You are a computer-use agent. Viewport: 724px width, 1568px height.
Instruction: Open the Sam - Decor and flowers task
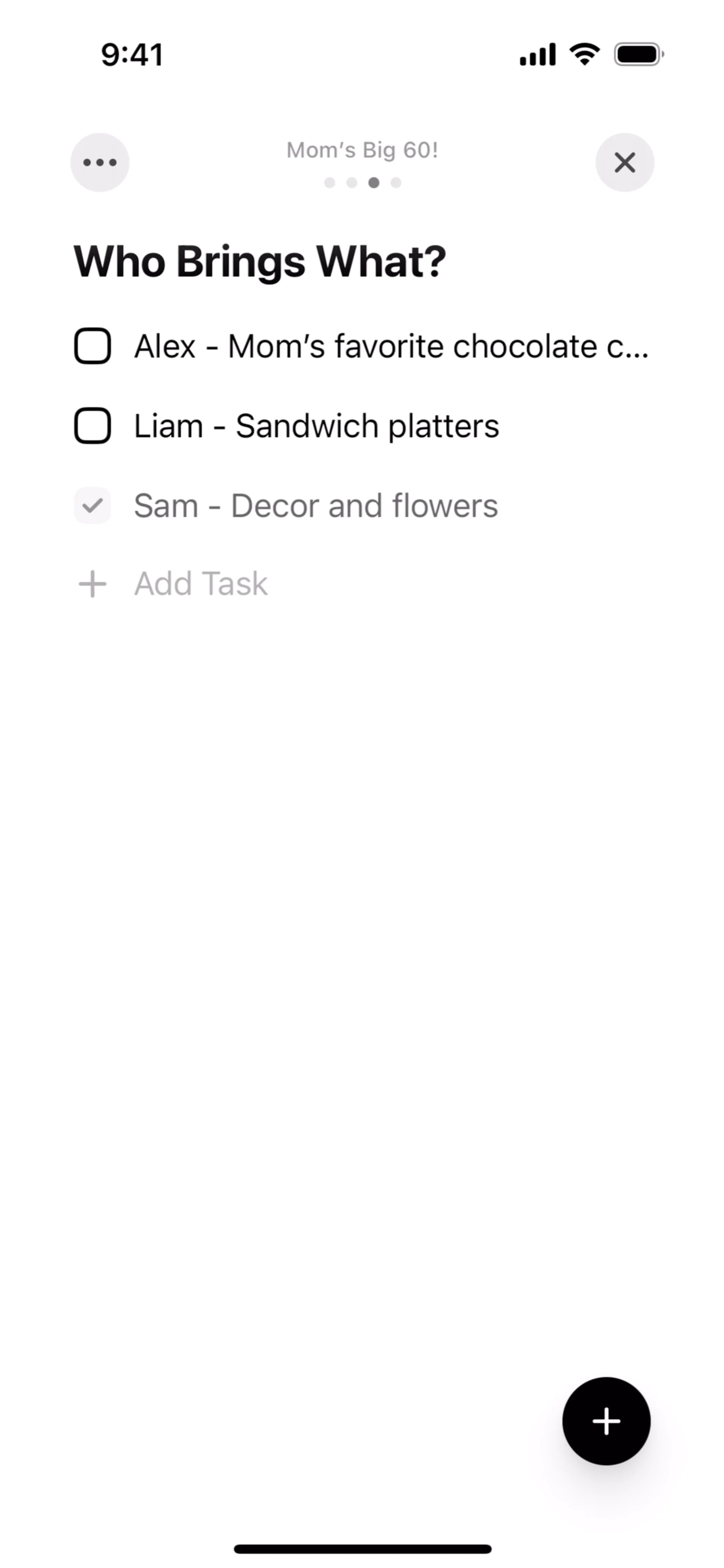tap(315, 505)
